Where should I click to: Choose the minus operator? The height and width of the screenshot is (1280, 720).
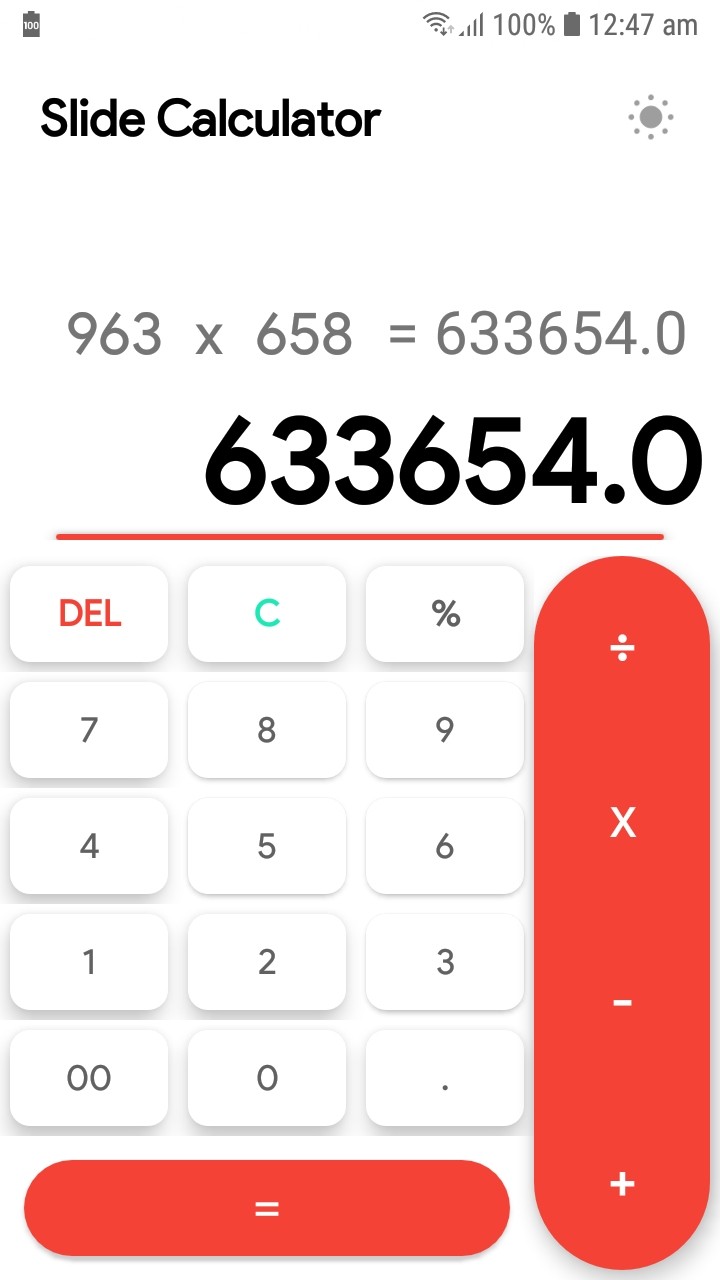tap(622, 1002)
